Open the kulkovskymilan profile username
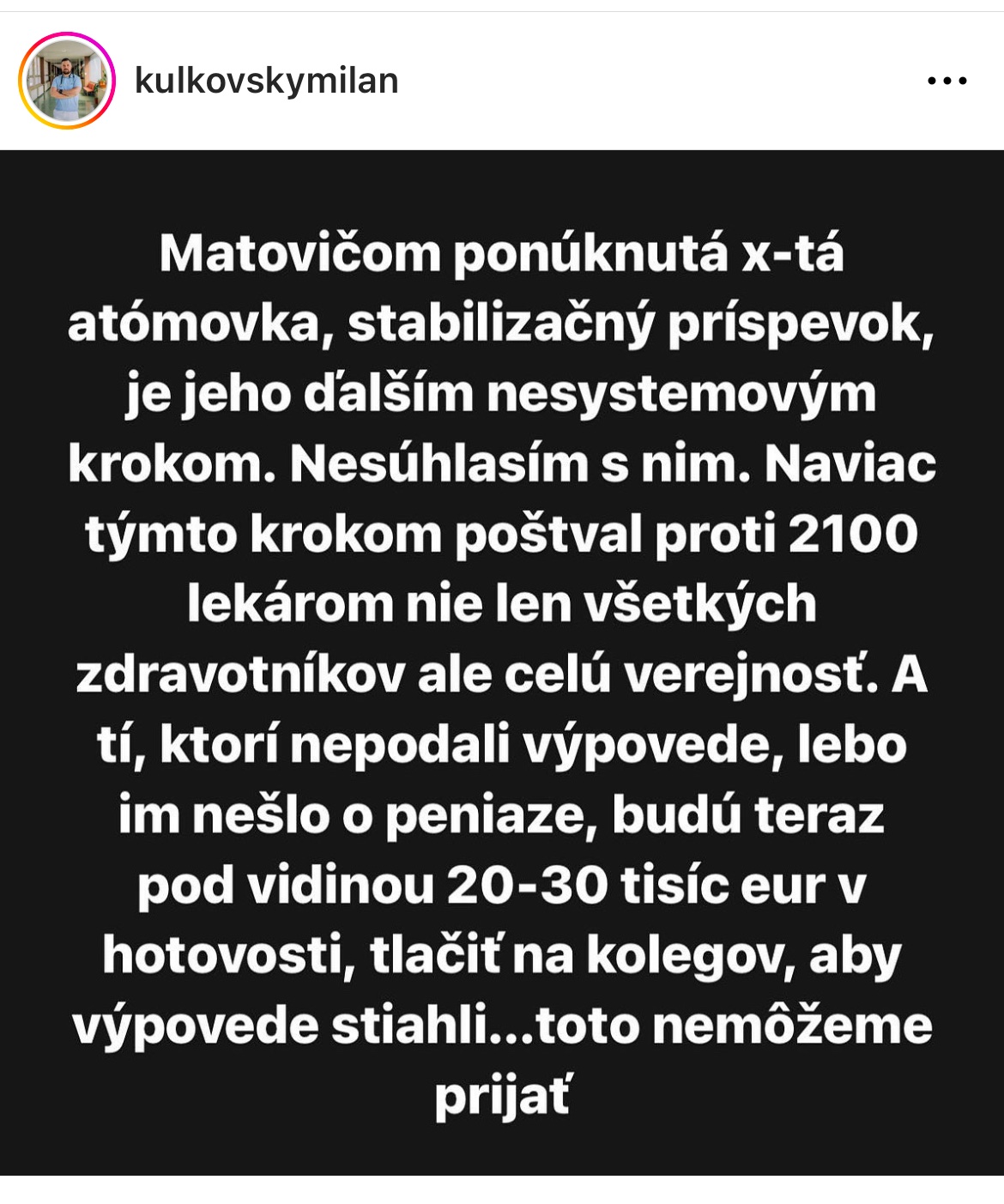 [267, 82]
